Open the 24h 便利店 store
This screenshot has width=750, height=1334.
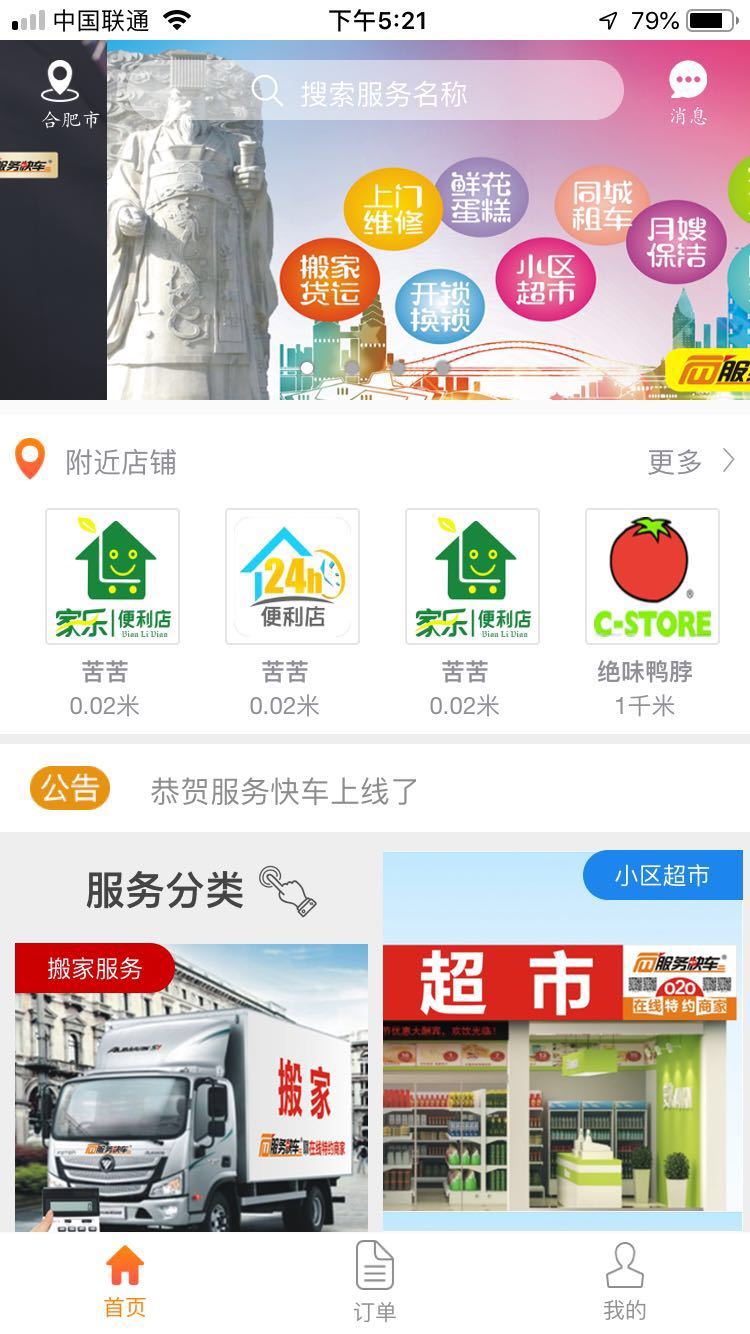[291, 577]
